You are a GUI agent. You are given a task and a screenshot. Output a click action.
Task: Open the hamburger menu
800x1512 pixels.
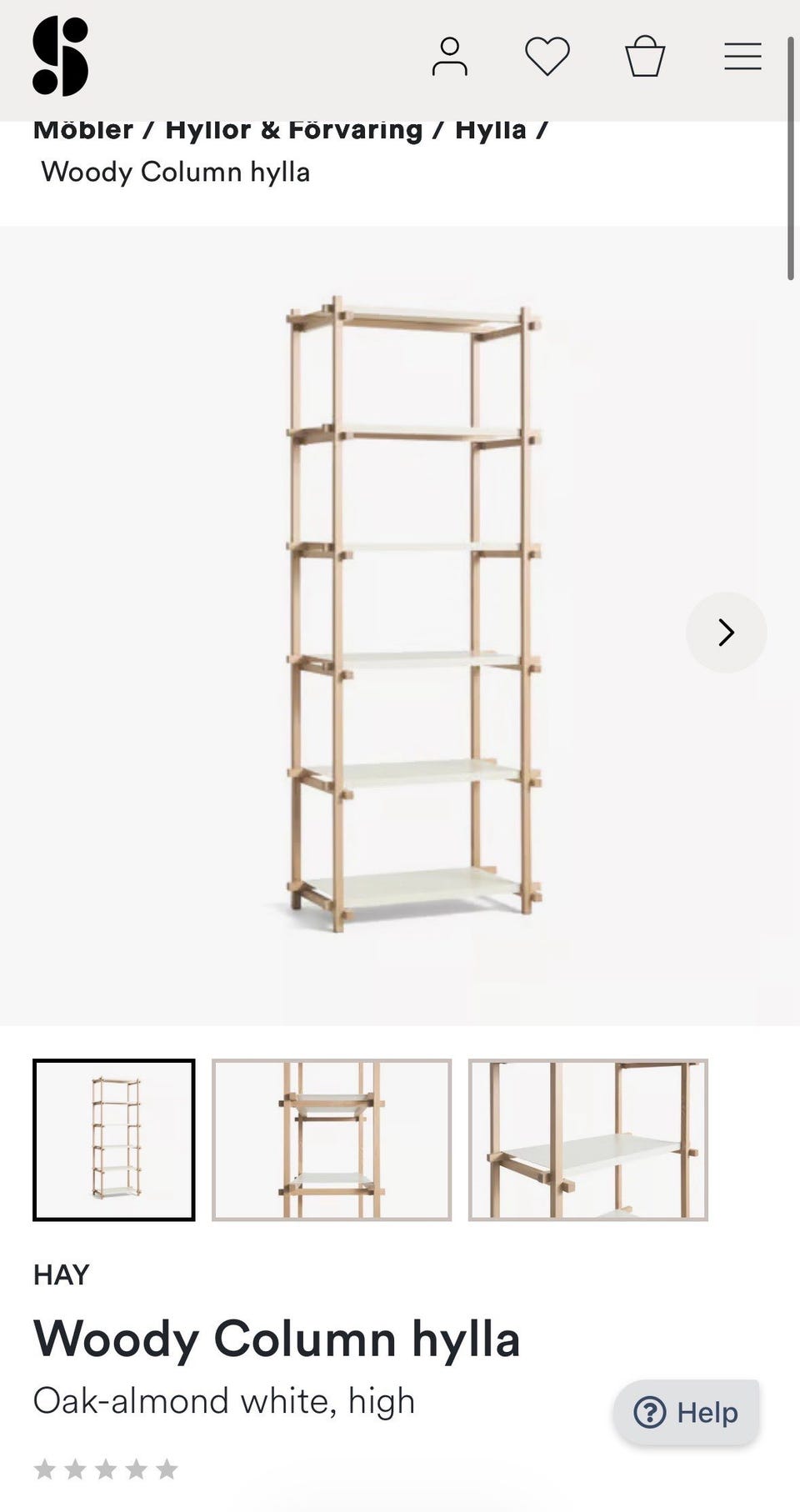coord(742,57)
